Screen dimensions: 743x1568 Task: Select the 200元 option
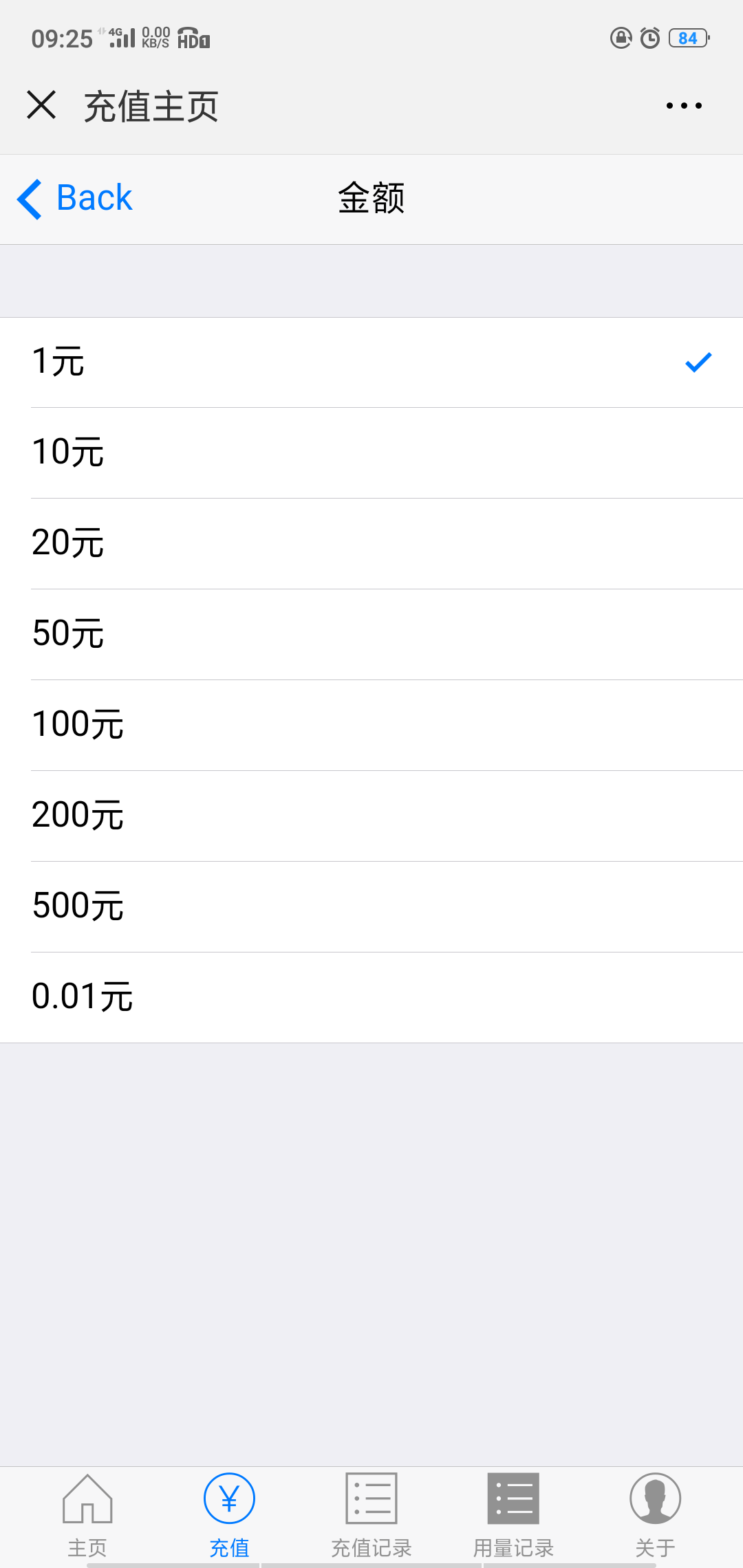[x=371, y=816]
